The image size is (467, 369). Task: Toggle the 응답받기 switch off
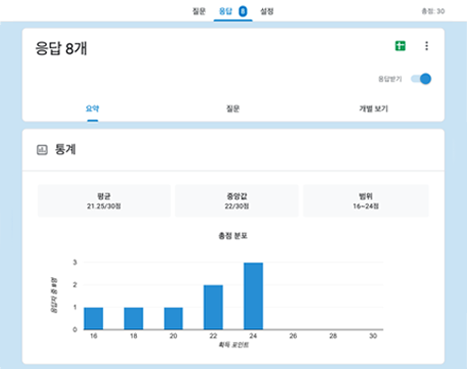point(421,79)
